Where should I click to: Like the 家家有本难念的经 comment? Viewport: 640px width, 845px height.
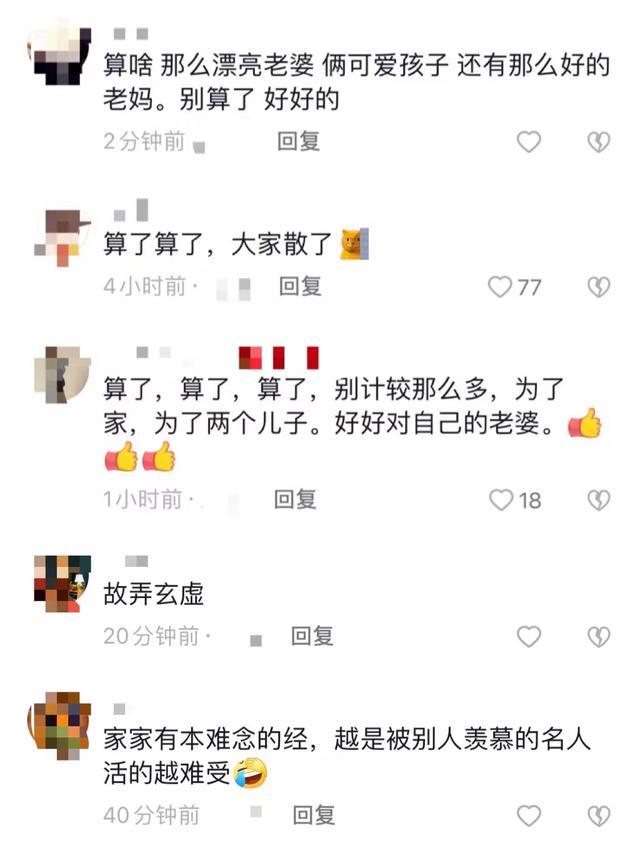(x=528, y=815)
